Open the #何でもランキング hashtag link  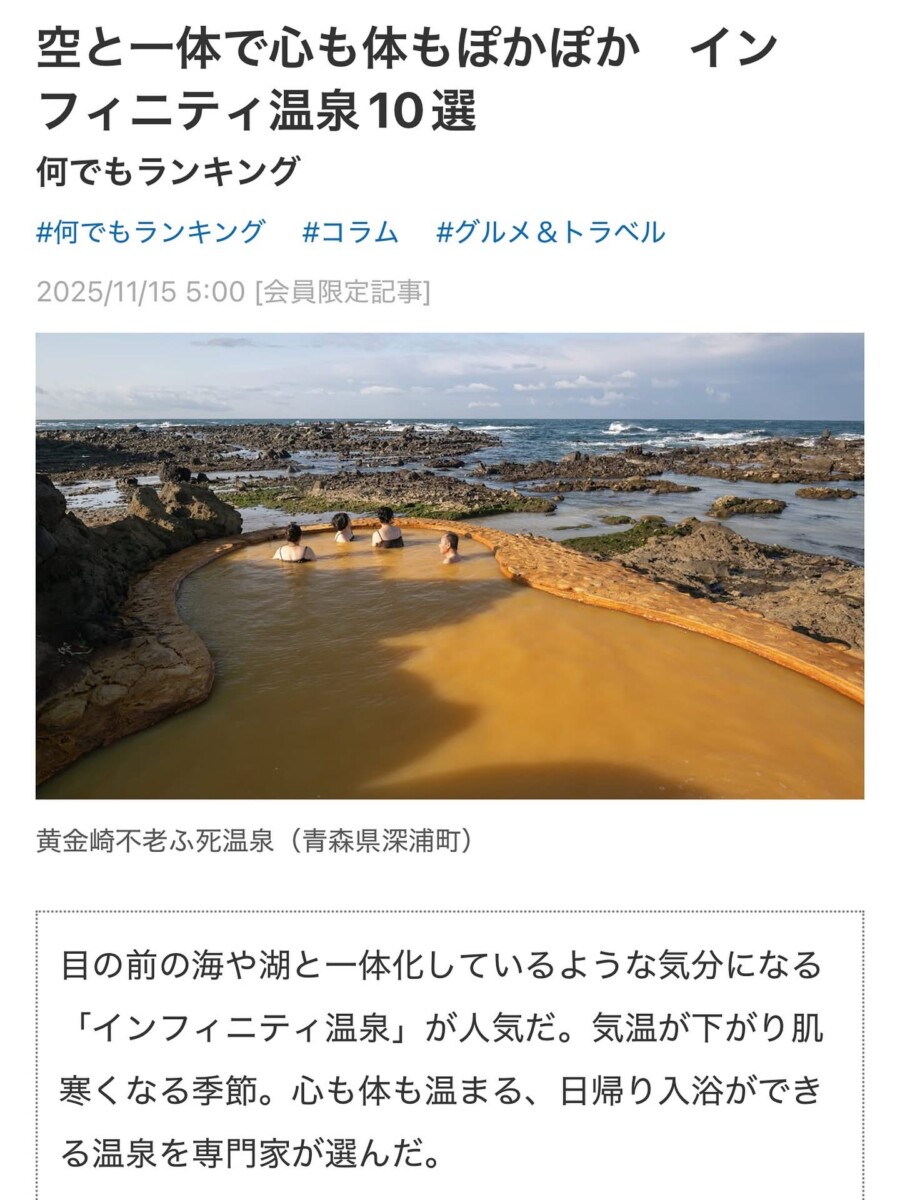pos(150,232)
